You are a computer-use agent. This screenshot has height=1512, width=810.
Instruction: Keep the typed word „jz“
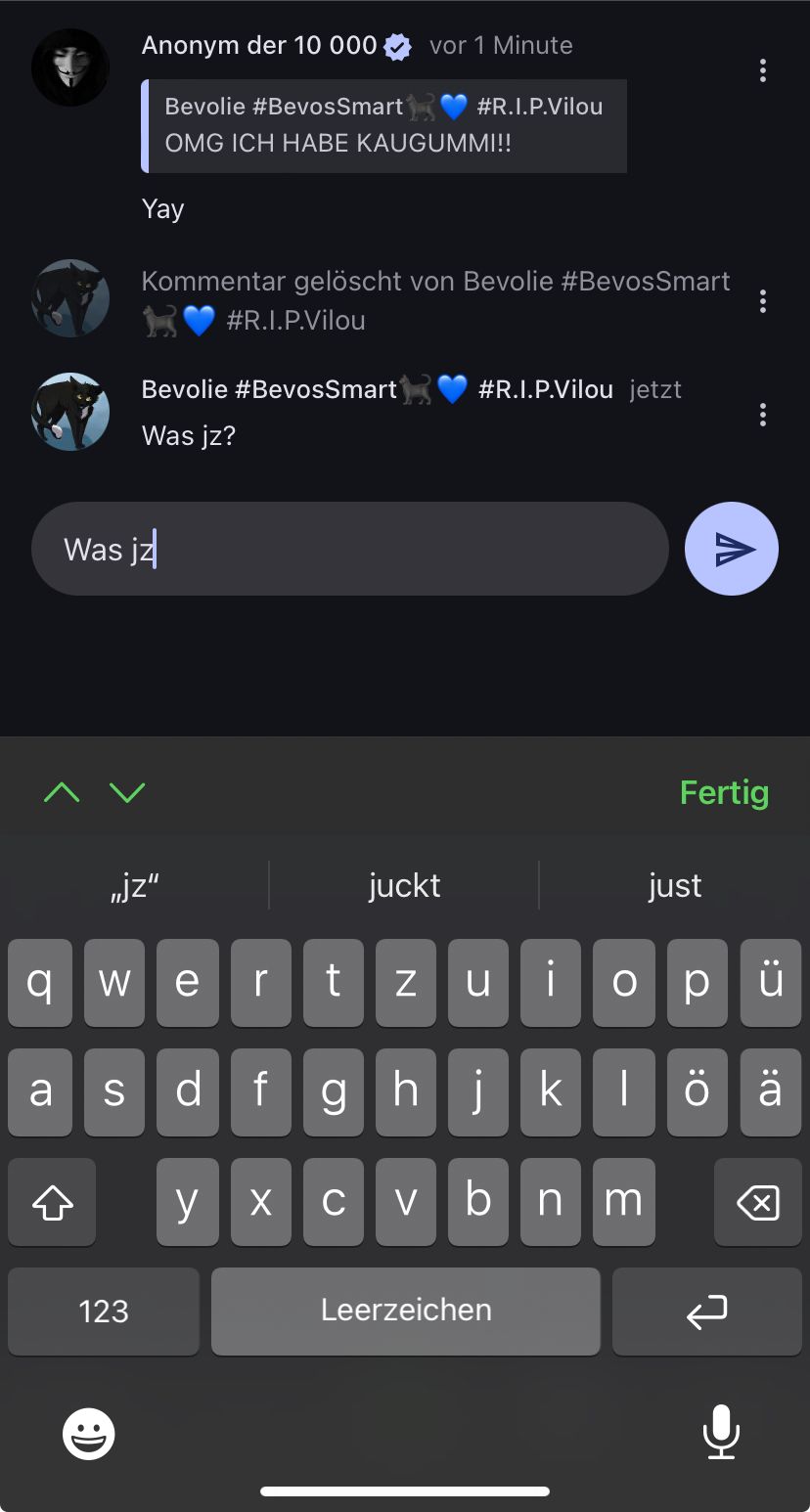pyautogui.click(x=135, y=886)
